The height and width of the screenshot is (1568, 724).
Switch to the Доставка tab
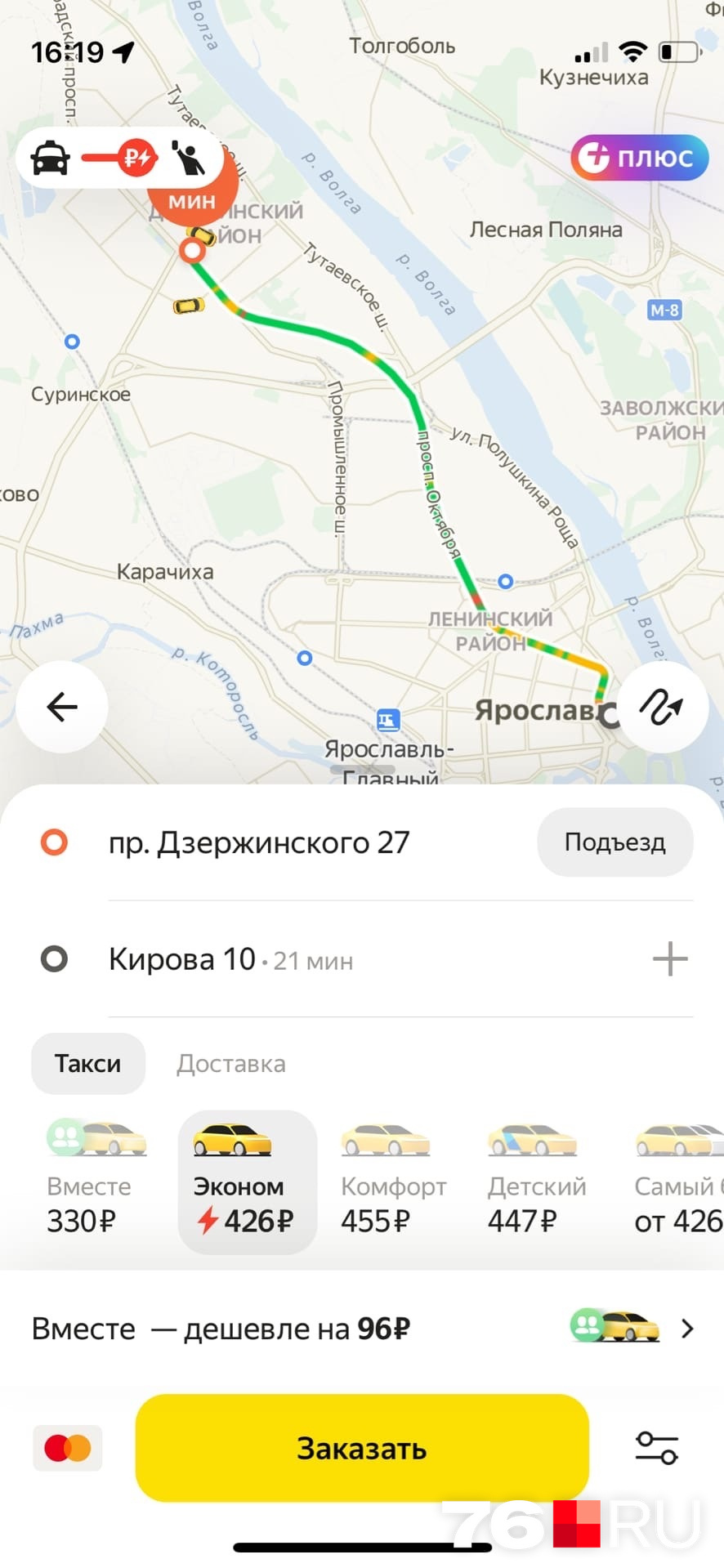pos(231,1064)
